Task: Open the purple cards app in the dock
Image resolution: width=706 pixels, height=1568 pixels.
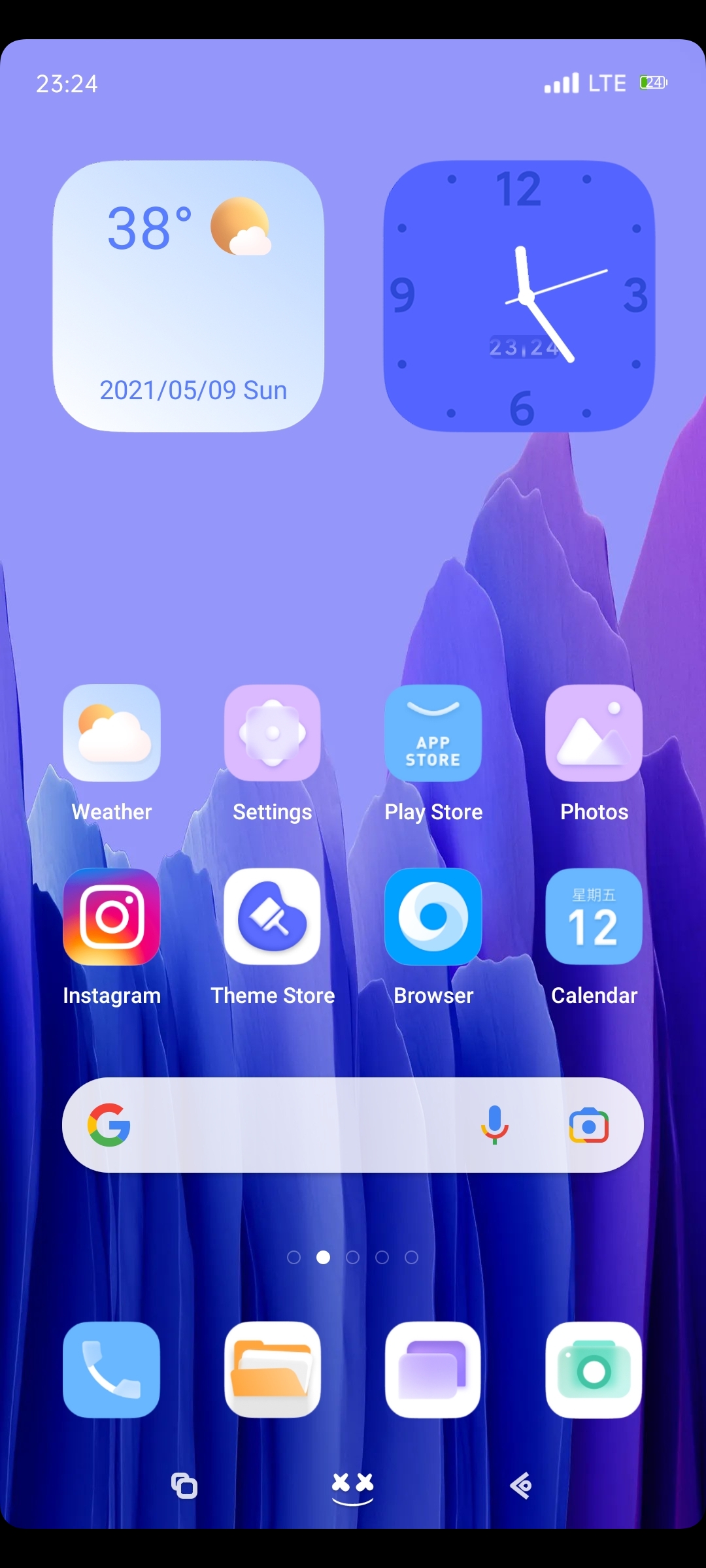Action: point(433,1370)
